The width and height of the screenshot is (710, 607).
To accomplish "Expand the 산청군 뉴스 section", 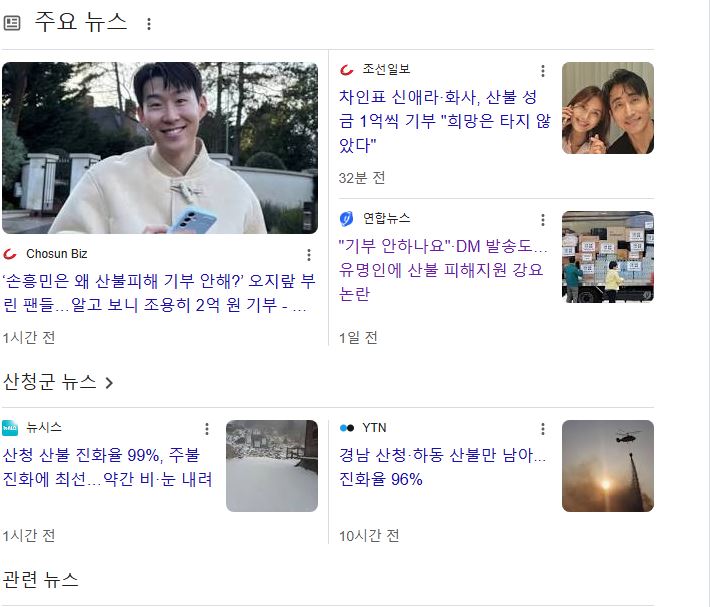I will click(60, 382).
